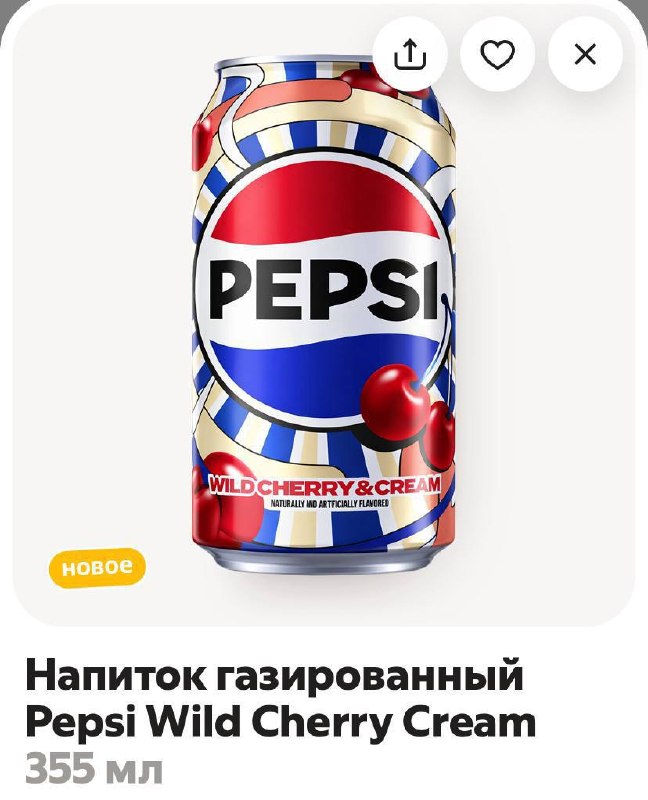This screenshot has height=800, width=648.
Task: Add Pepsi Wild Cherry Cream to favorites
Action: pyautogui.click(x=497, y=54)
